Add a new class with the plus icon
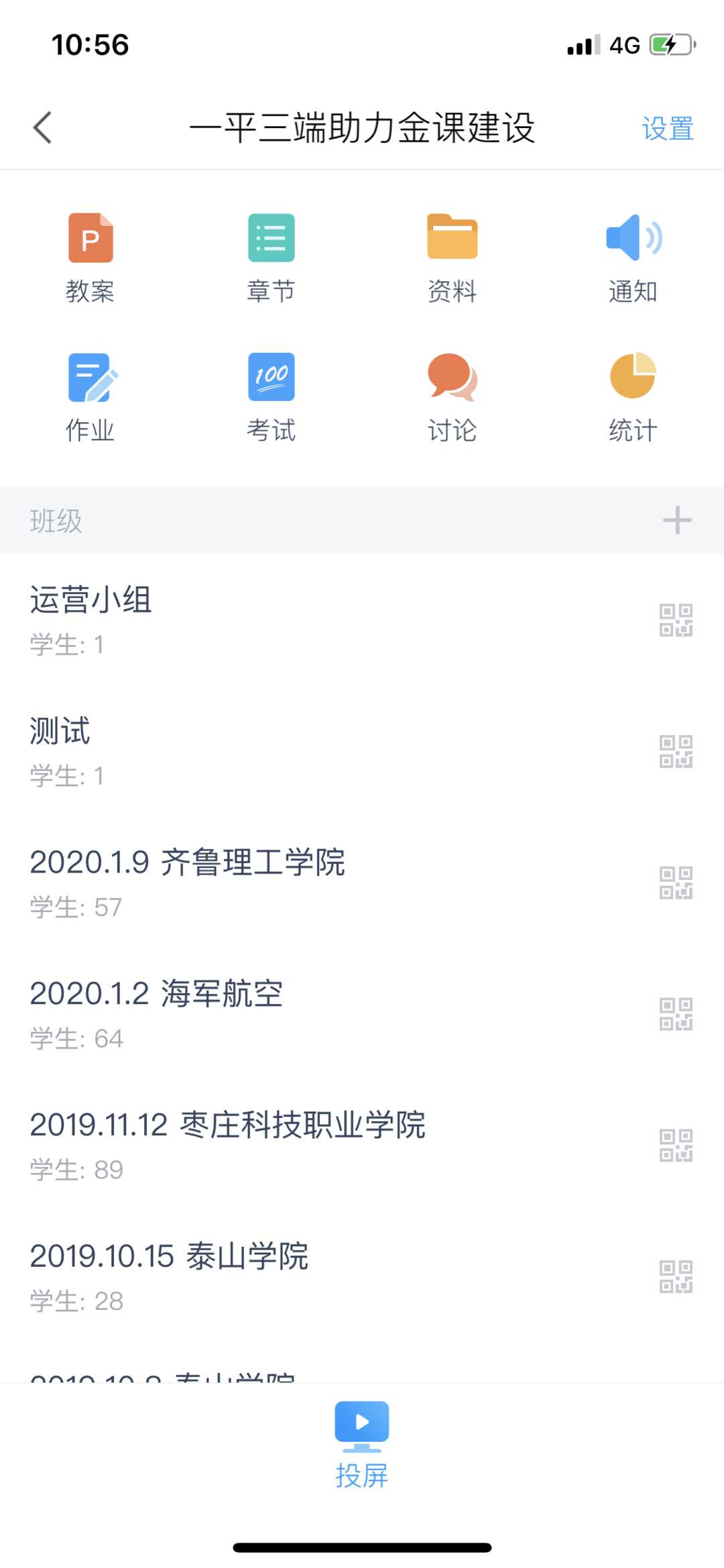724x1568 pixels. click(x=677, y=520)
